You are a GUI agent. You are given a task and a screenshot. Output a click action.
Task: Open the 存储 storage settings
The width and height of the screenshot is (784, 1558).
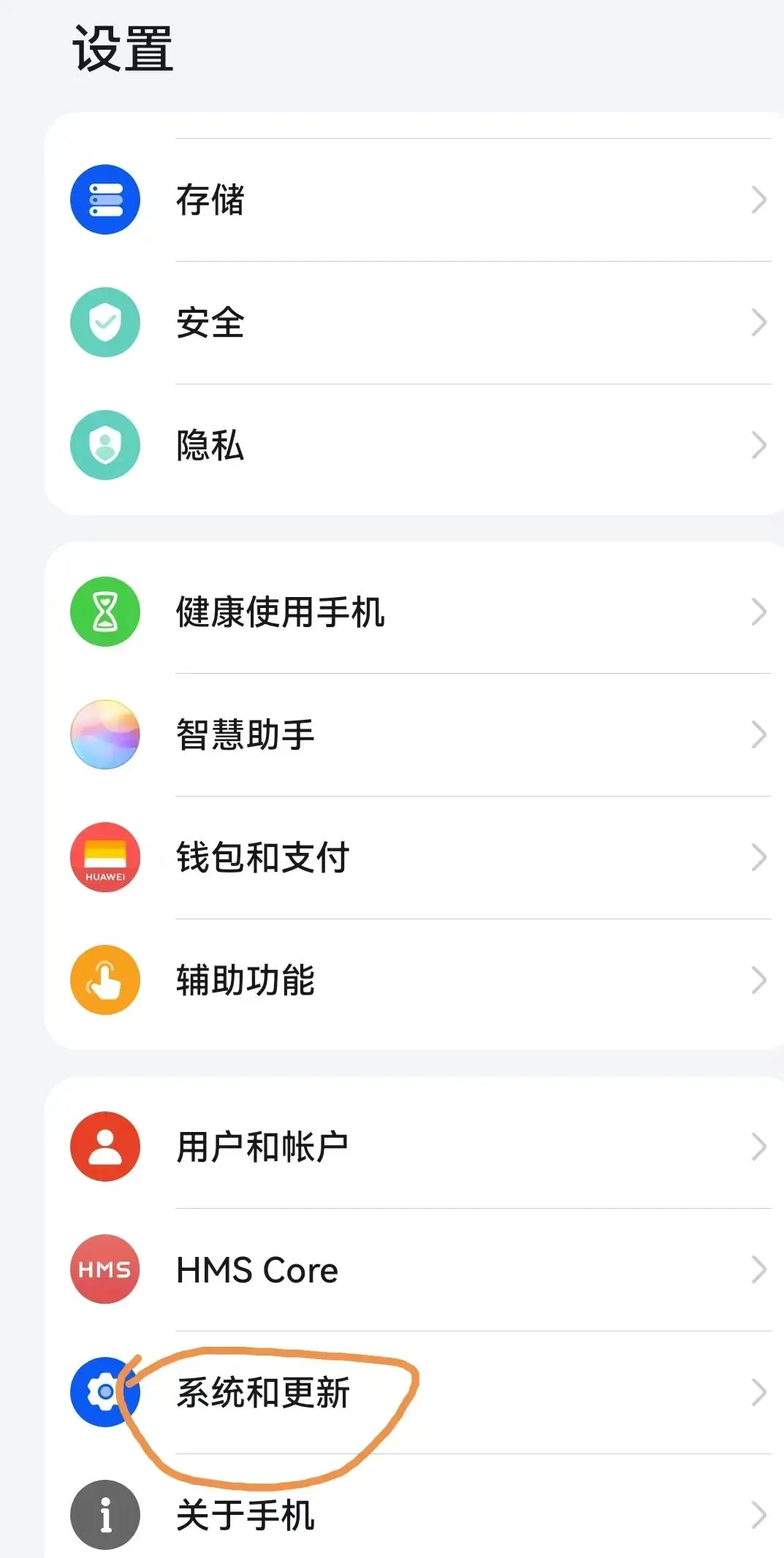(x=210, y=199)
